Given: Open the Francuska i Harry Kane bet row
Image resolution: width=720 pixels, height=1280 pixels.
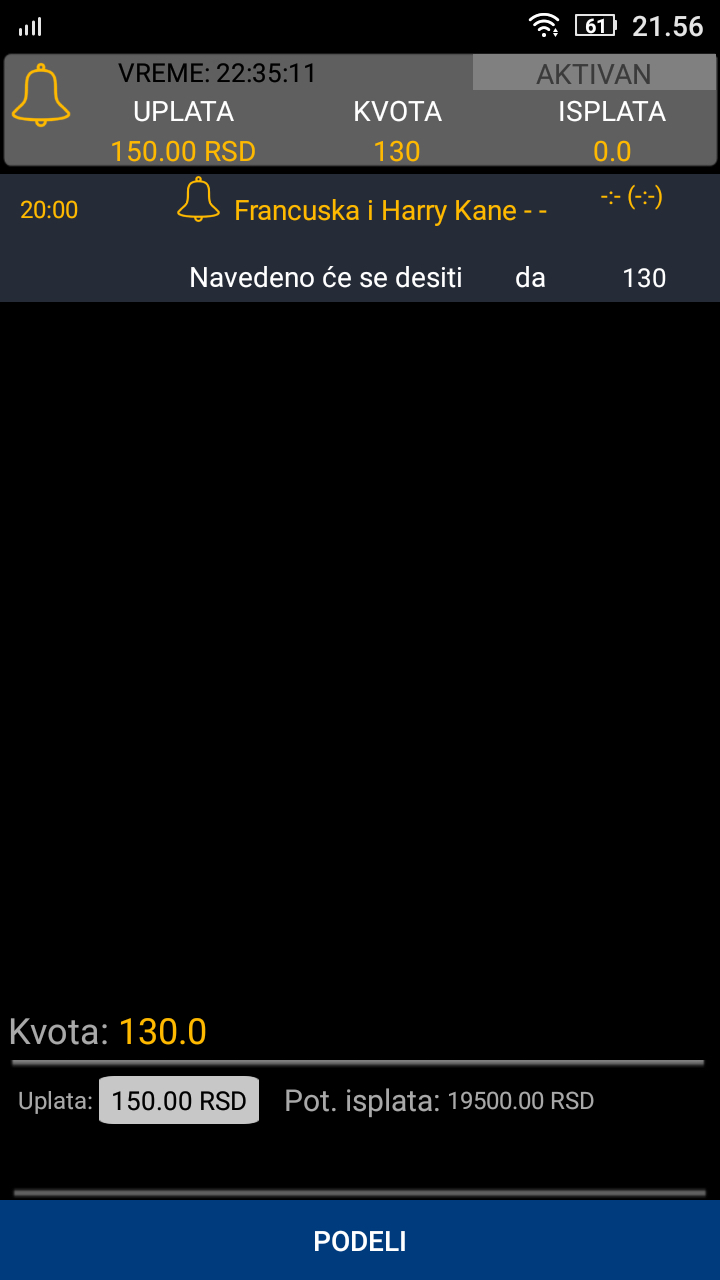Looking at the screenshot, I should coord(360,238).
